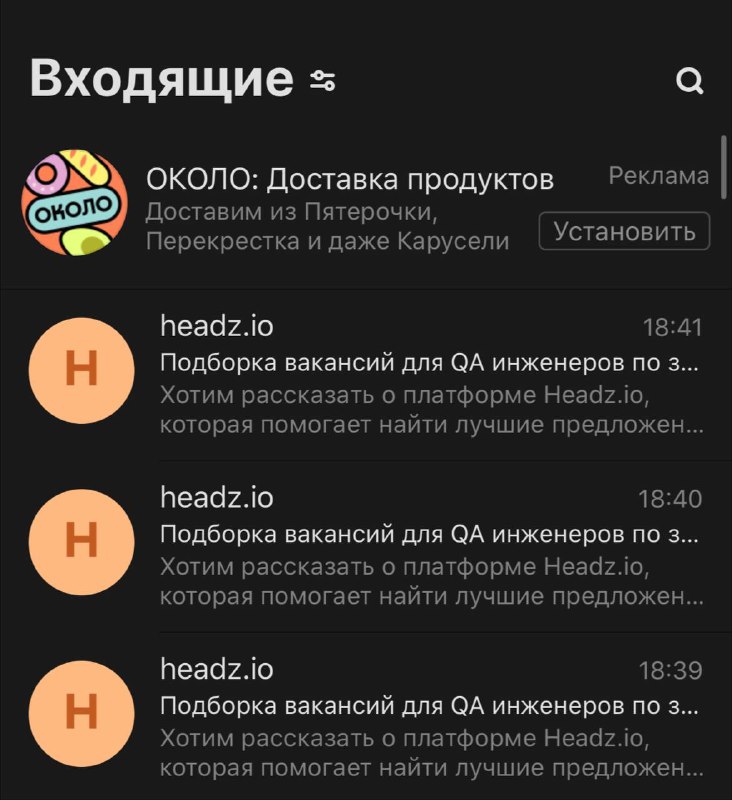Open headz.io email received at 18:39
Screen dimensions: 732x800
[366, 716]
